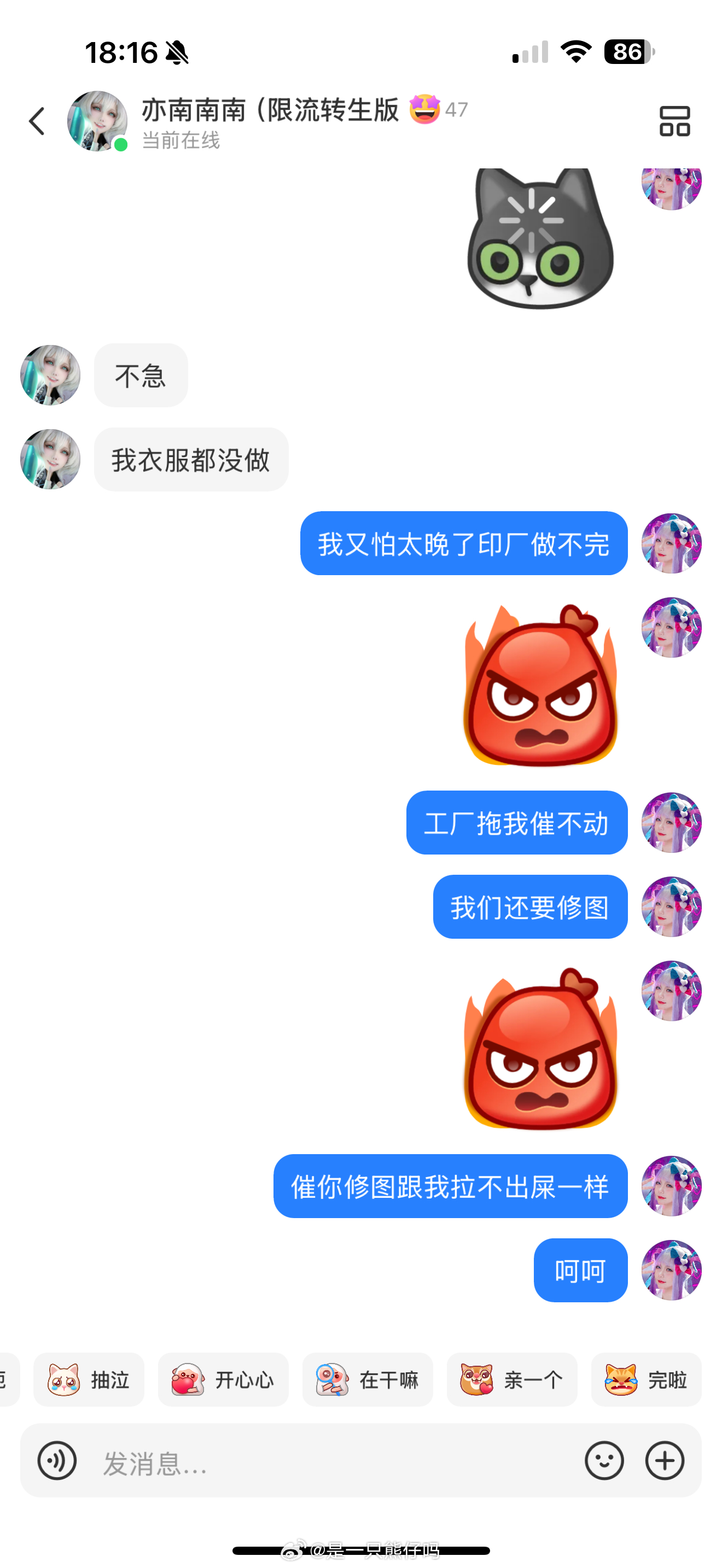Send the 在干嘛 quick sticker
This screenshot has height=1568, width=722.
pos(367,1379)
